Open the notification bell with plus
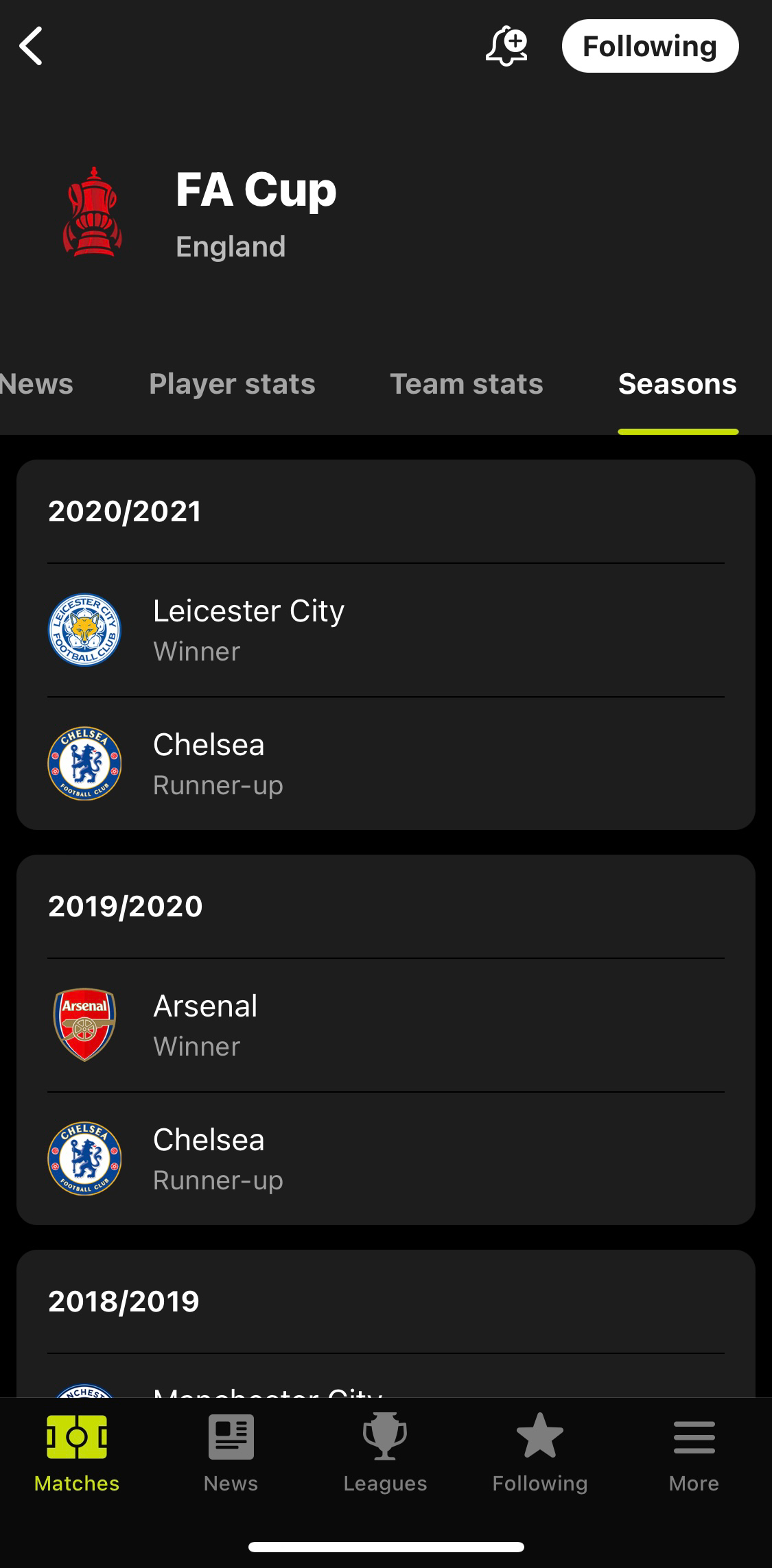 [x=506, y=46]
